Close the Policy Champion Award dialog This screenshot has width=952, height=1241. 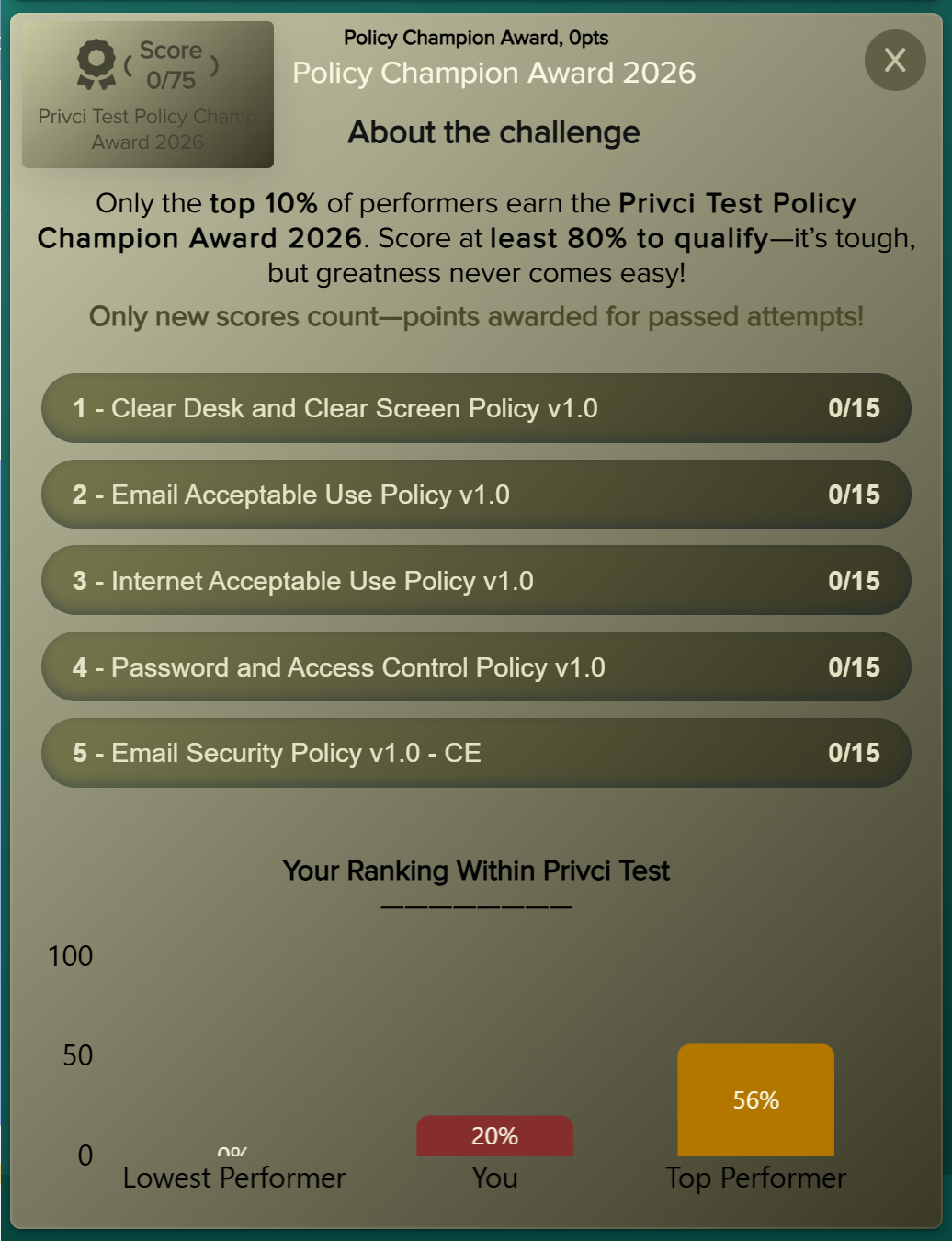(894, 61)
